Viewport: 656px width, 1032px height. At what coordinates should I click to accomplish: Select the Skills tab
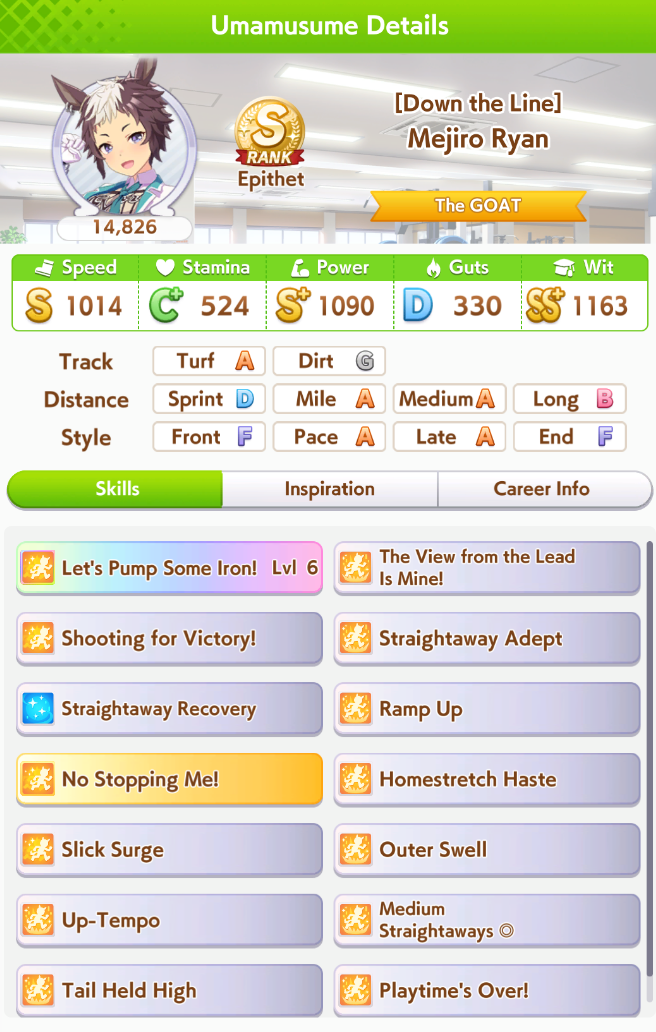tap(116, 489)
